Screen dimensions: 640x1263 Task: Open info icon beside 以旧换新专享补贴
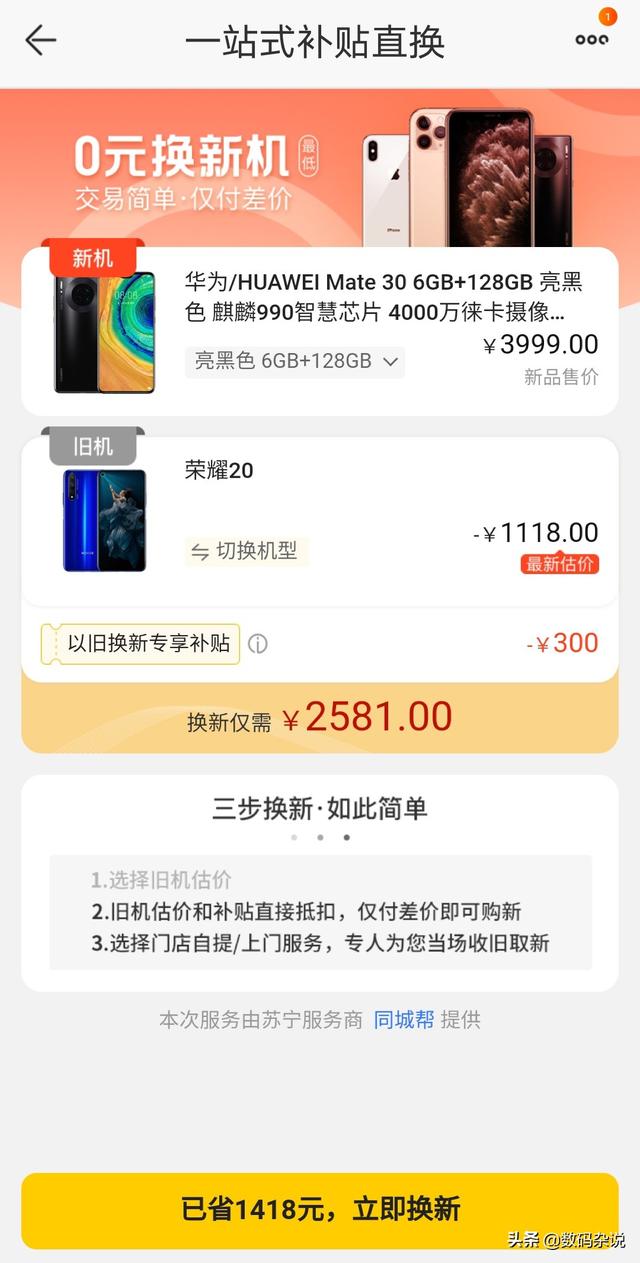[x=258, y=644]
